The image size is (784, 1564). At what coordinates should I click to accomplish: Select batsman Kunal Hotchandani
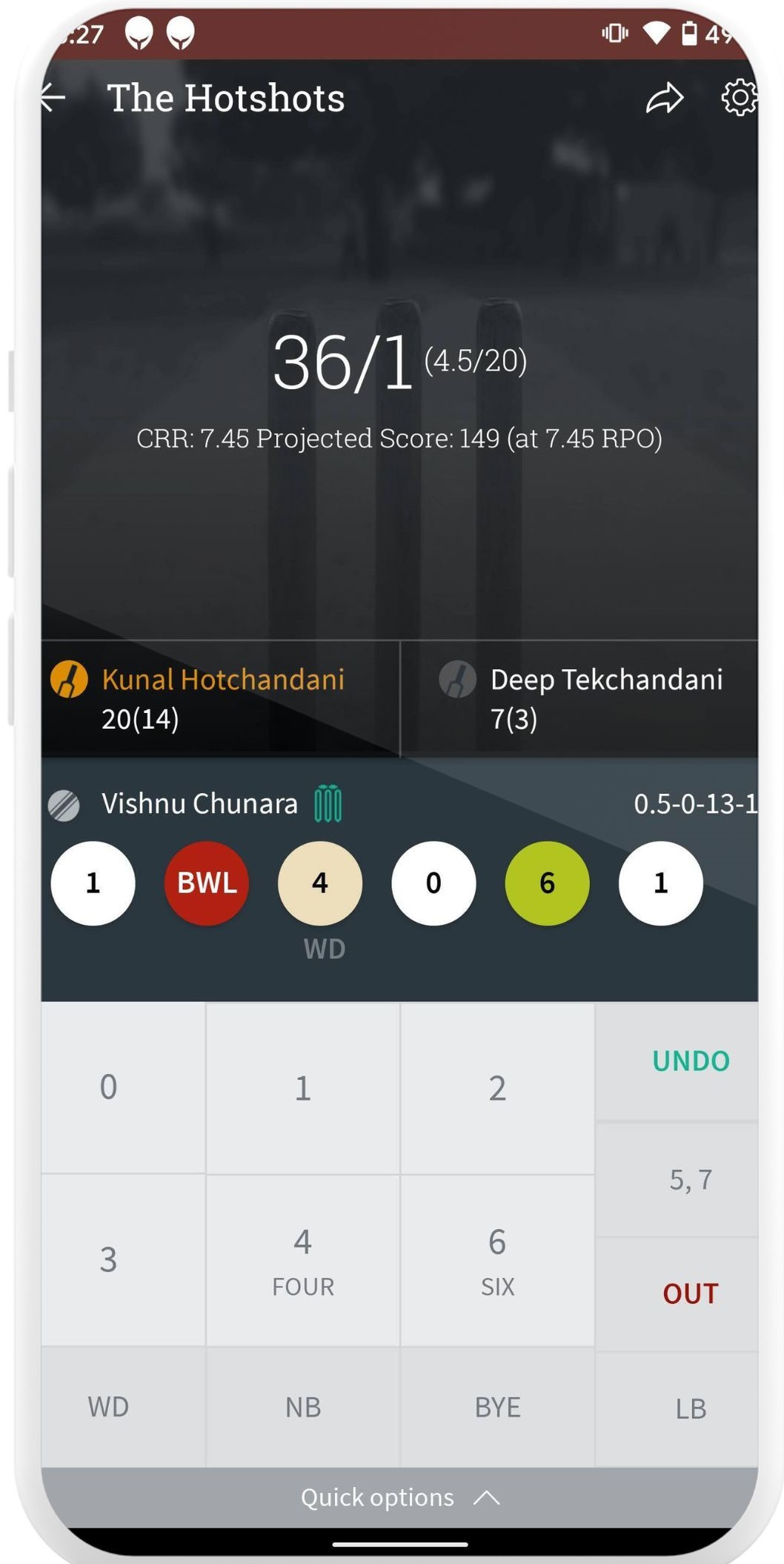(222, 698)
